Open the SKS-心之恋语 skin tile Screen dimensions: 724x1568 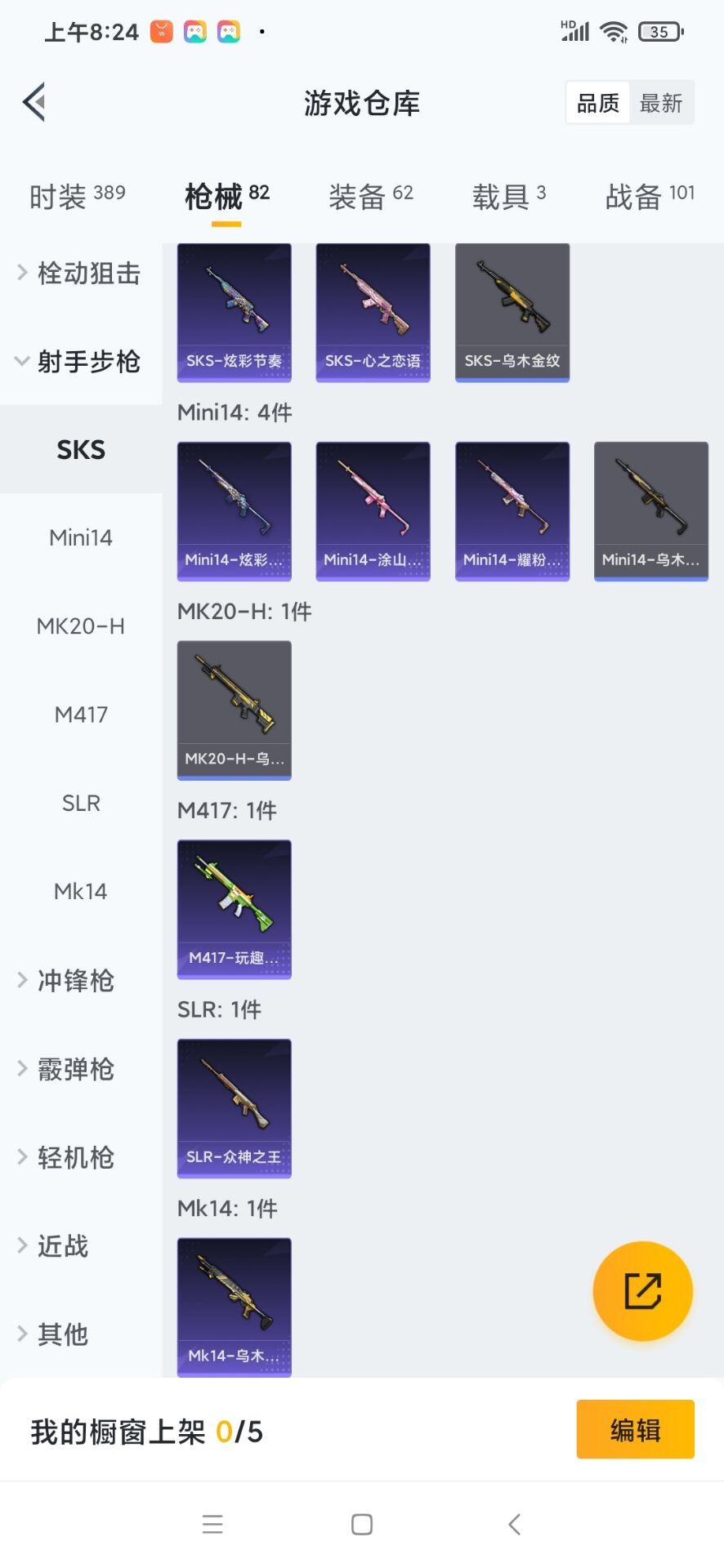click(x=373, y=312)
